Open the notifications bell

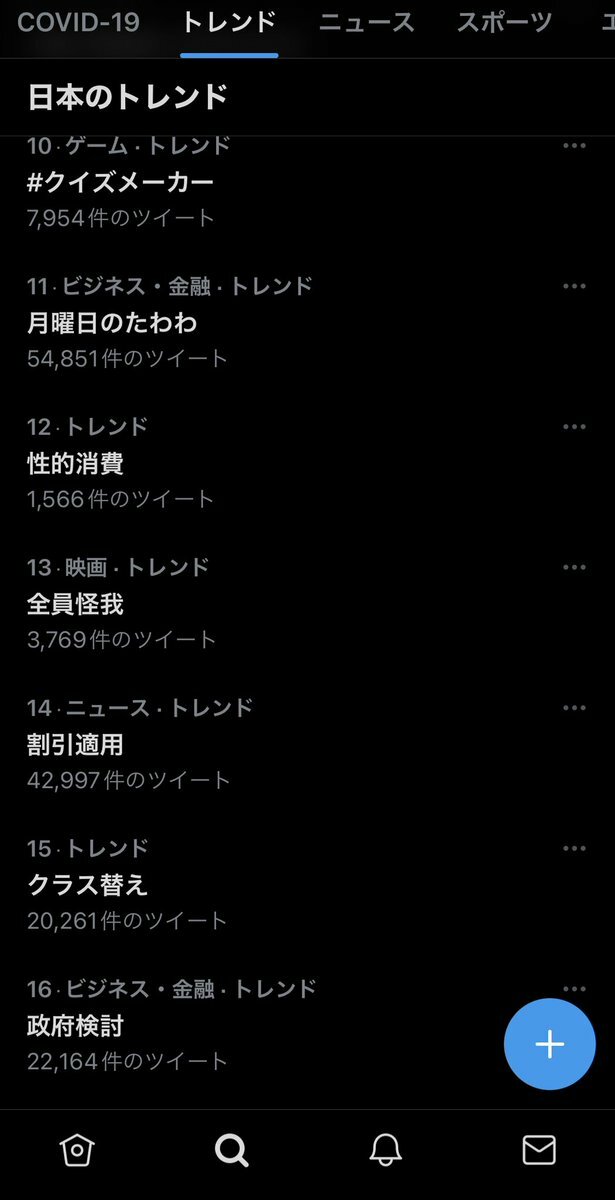coord(385,1151)
